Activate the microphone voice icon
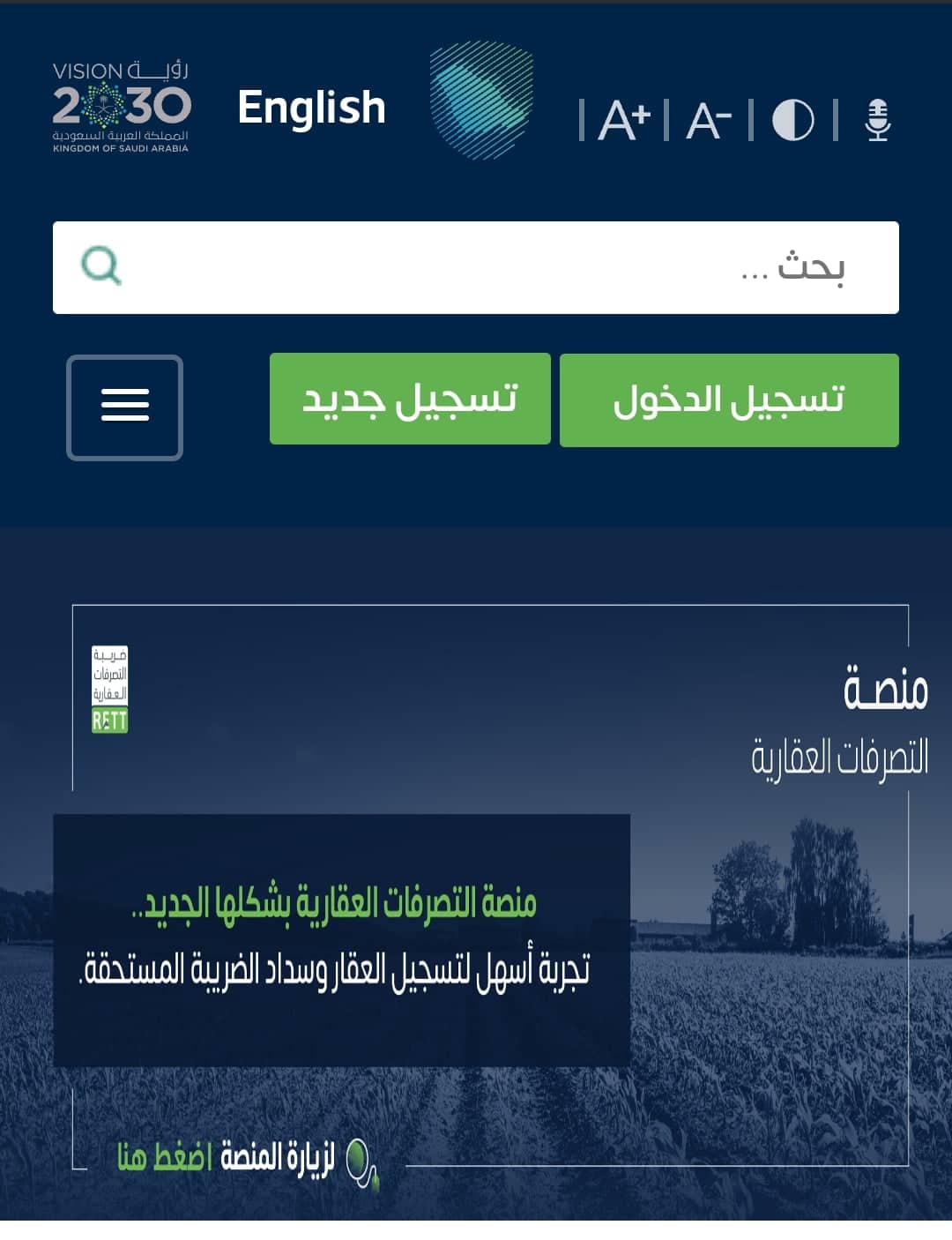Viewport: 952px width, 1240px height. pos(877,120)
